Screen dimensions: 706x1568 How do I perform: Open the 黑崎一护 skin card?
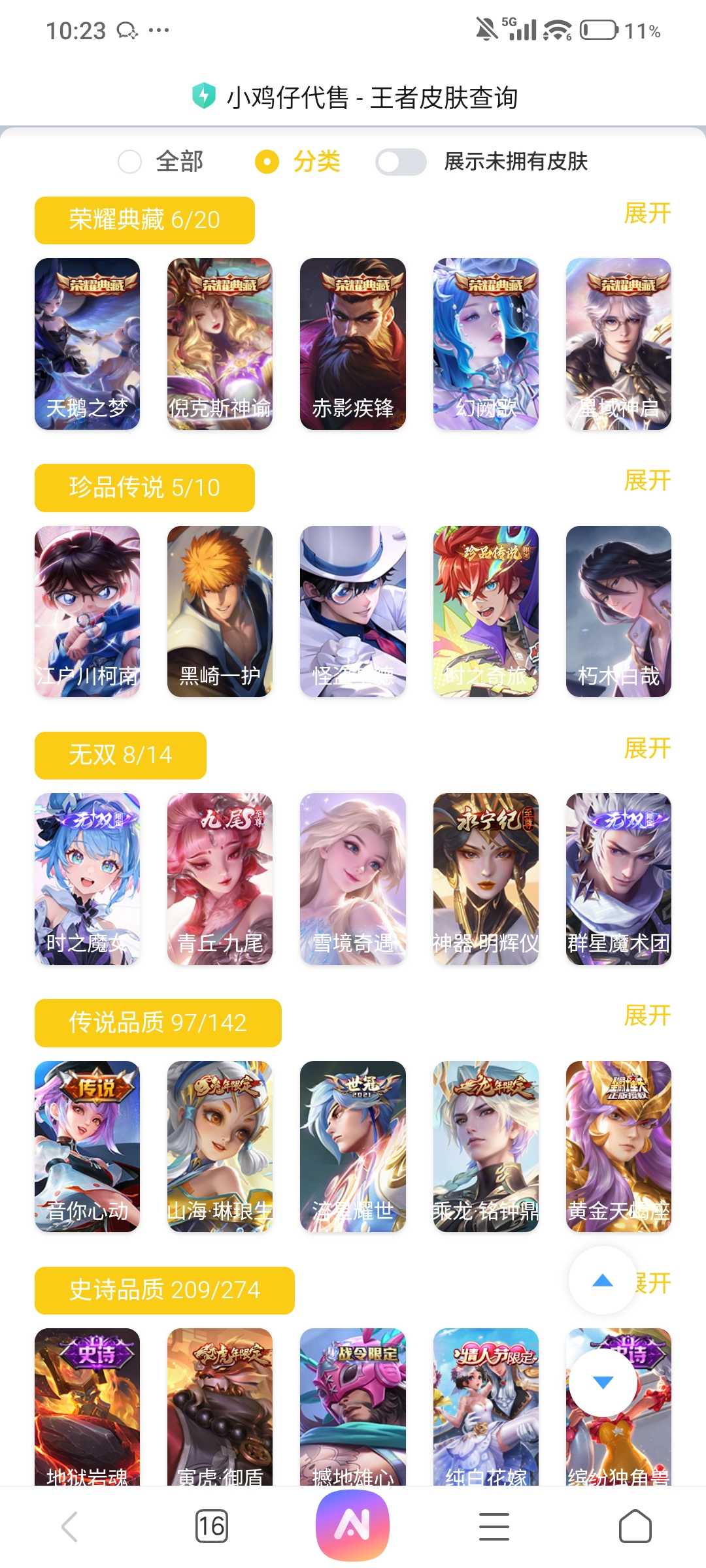(x=220, y=612)
